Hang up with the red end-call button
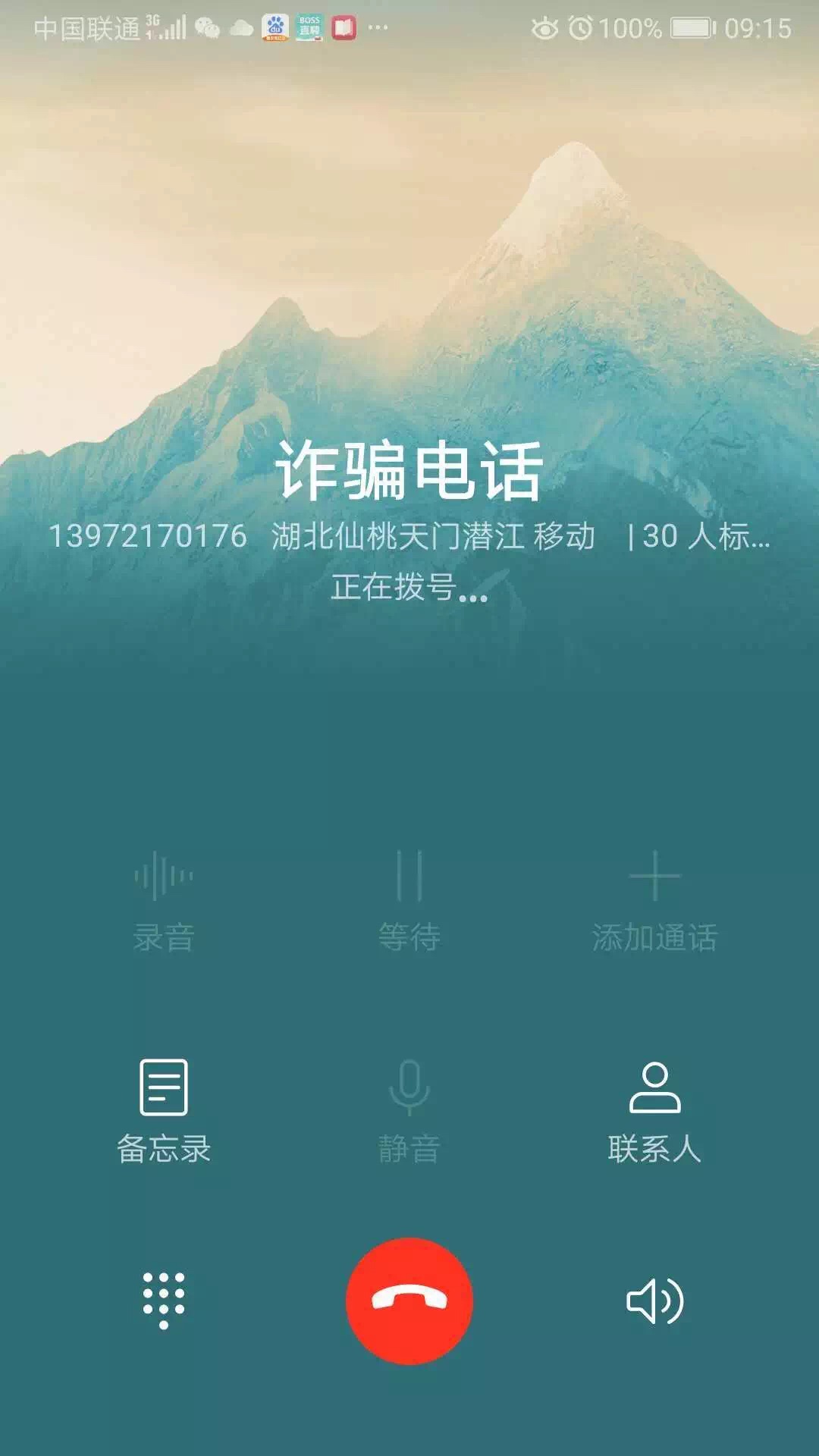The width and height of the screenshot is (819, 1456). (x=409, y=1301)
